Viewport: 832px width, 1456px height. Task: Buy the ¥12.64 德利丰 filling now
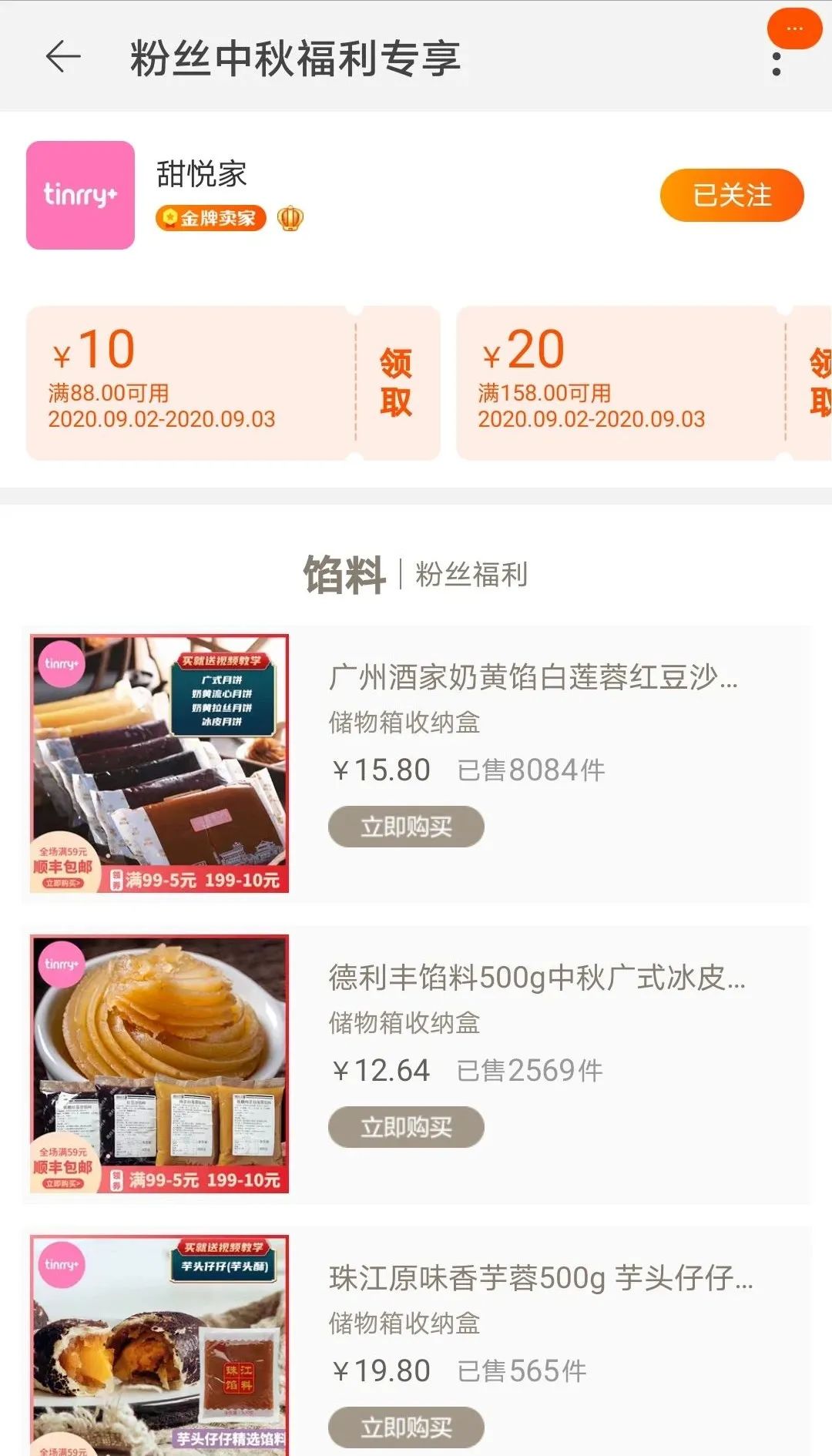pos(406,1127)
